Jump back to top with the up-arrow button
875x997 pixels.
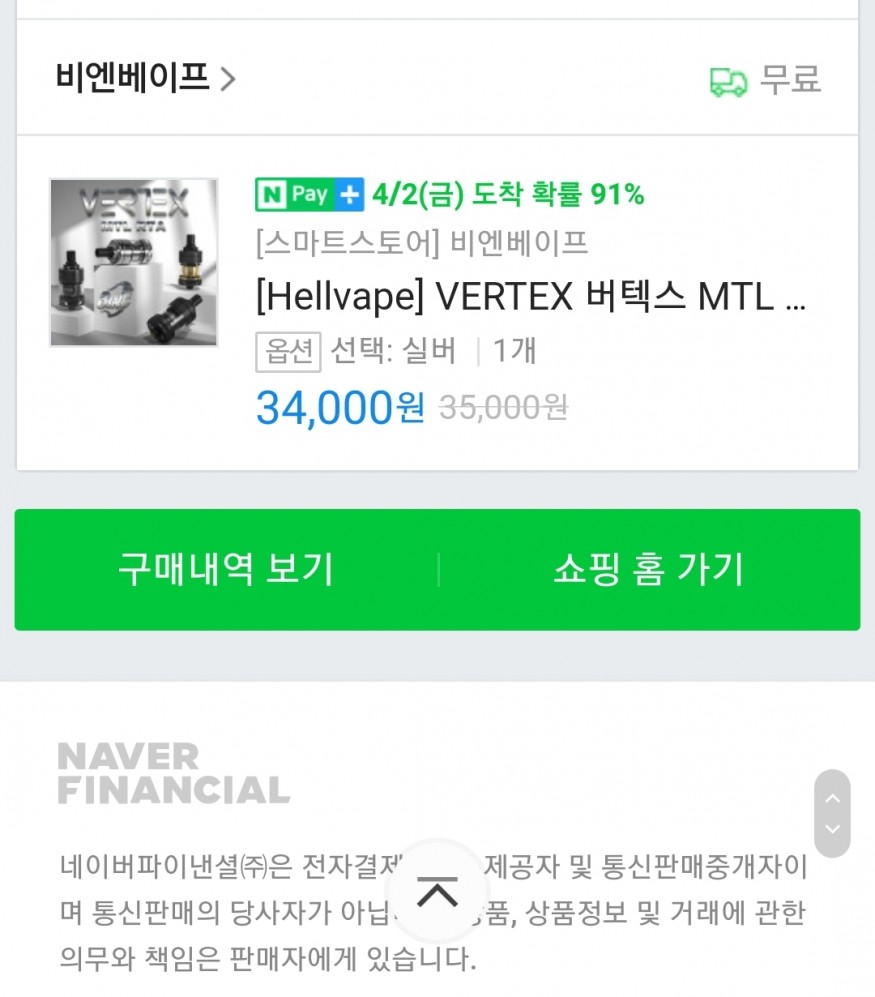437,892
